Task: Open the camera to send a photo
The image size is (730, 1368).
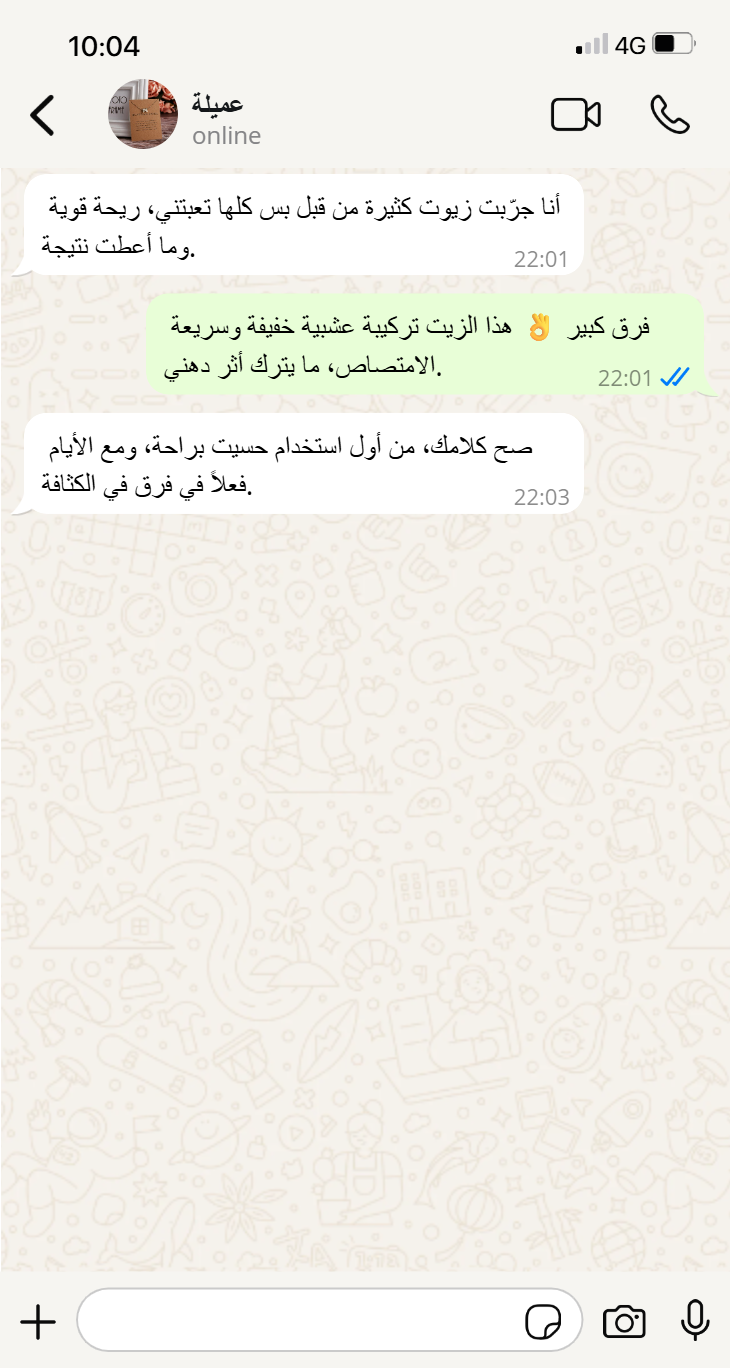Action: tap(624, 1322)
